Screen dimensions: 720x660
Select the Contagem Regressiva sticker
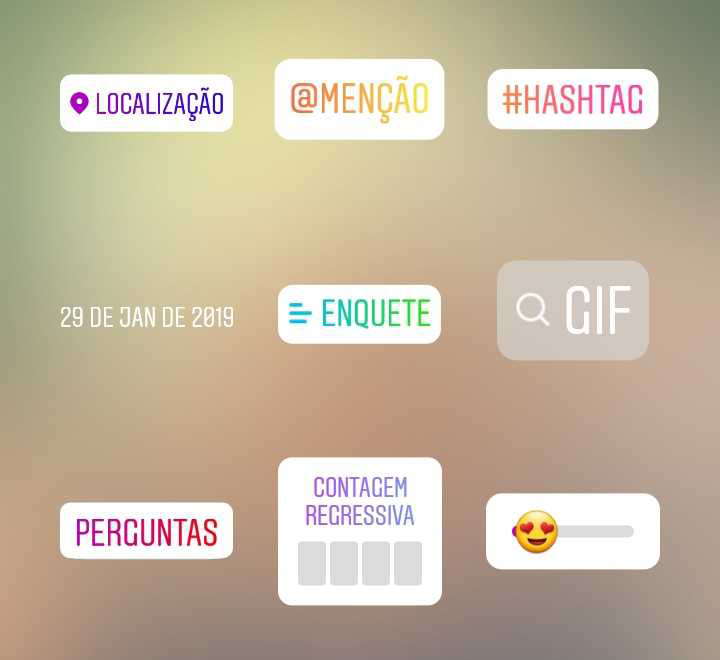pos(359,531)
